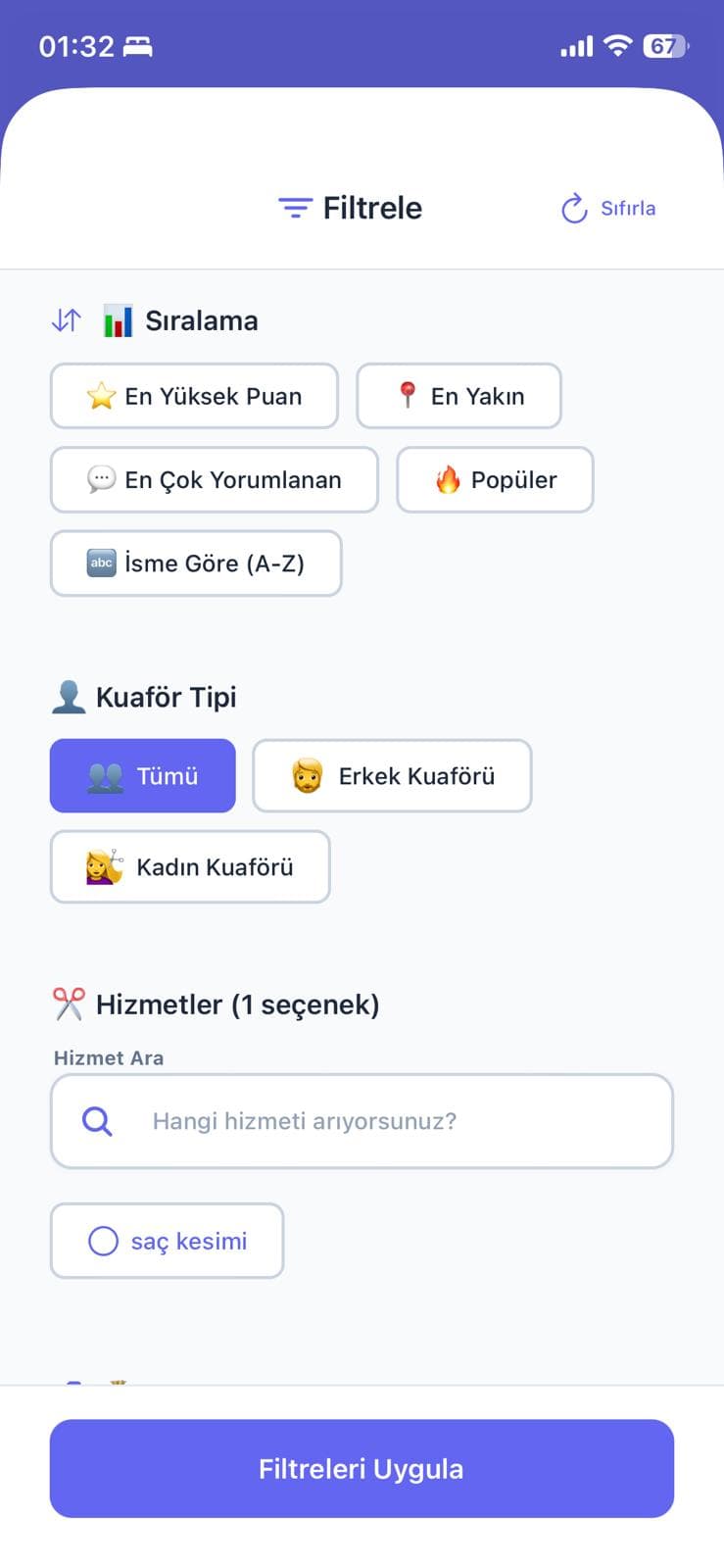Tap the battery indicator in the status bar
The width and height of the screenshot is (724, 1568).
[662, 45]
